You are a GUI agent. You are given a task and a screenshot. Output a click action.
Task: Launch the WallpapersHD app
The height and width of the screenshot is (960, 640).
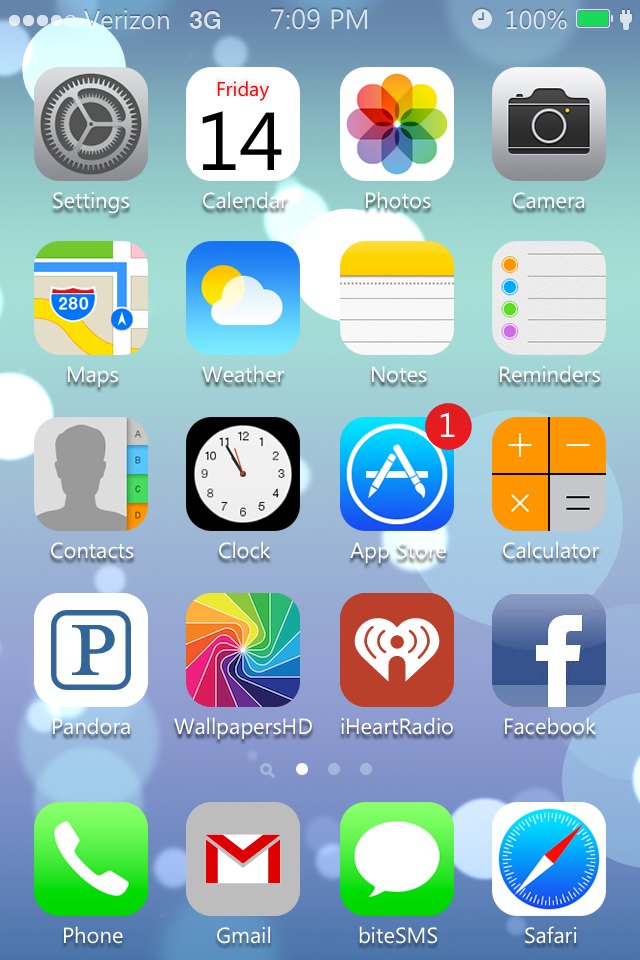point(243,650)
